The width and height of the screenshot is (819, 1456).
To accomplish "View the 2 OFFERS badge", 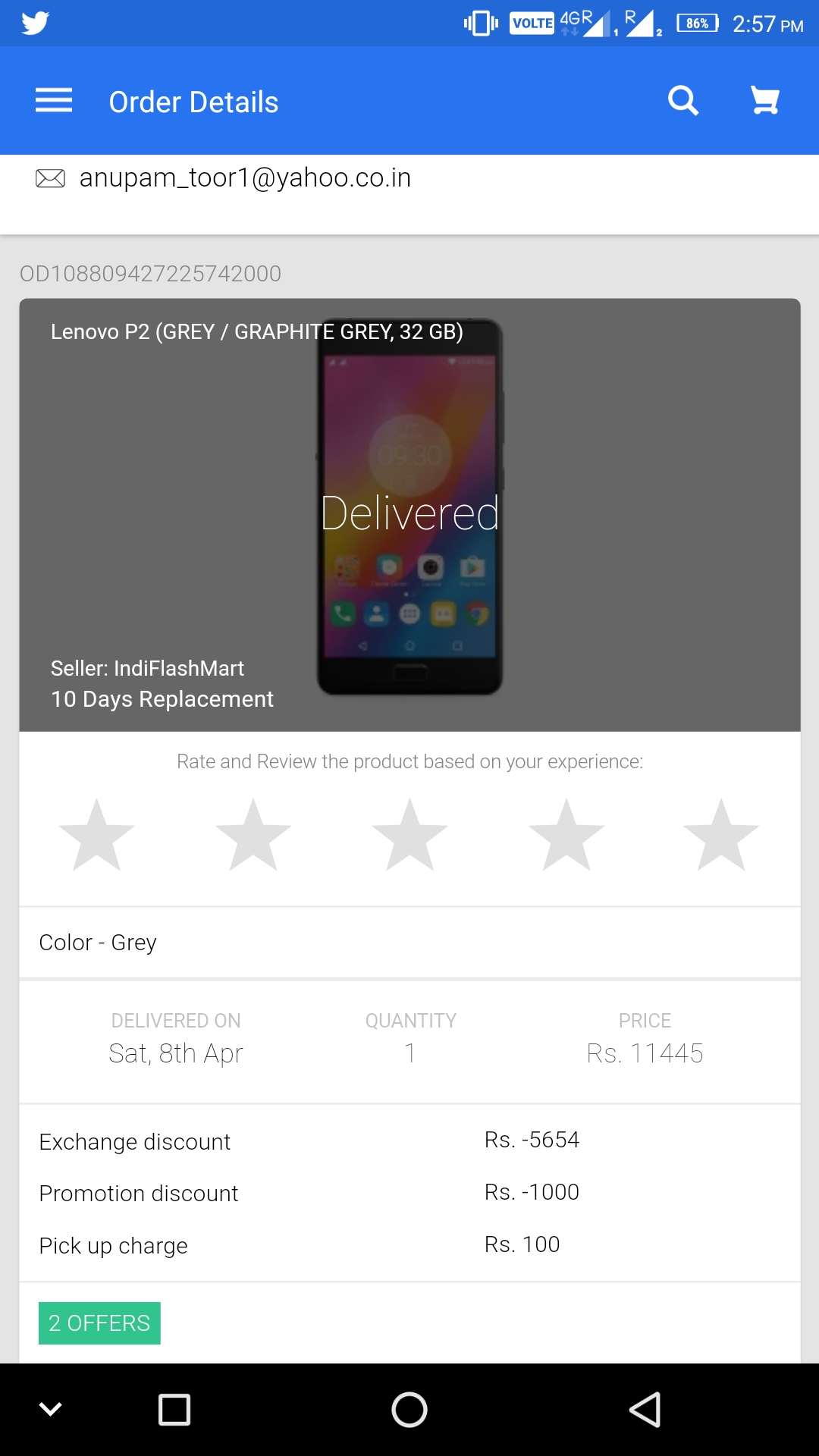I will 99,1323.
